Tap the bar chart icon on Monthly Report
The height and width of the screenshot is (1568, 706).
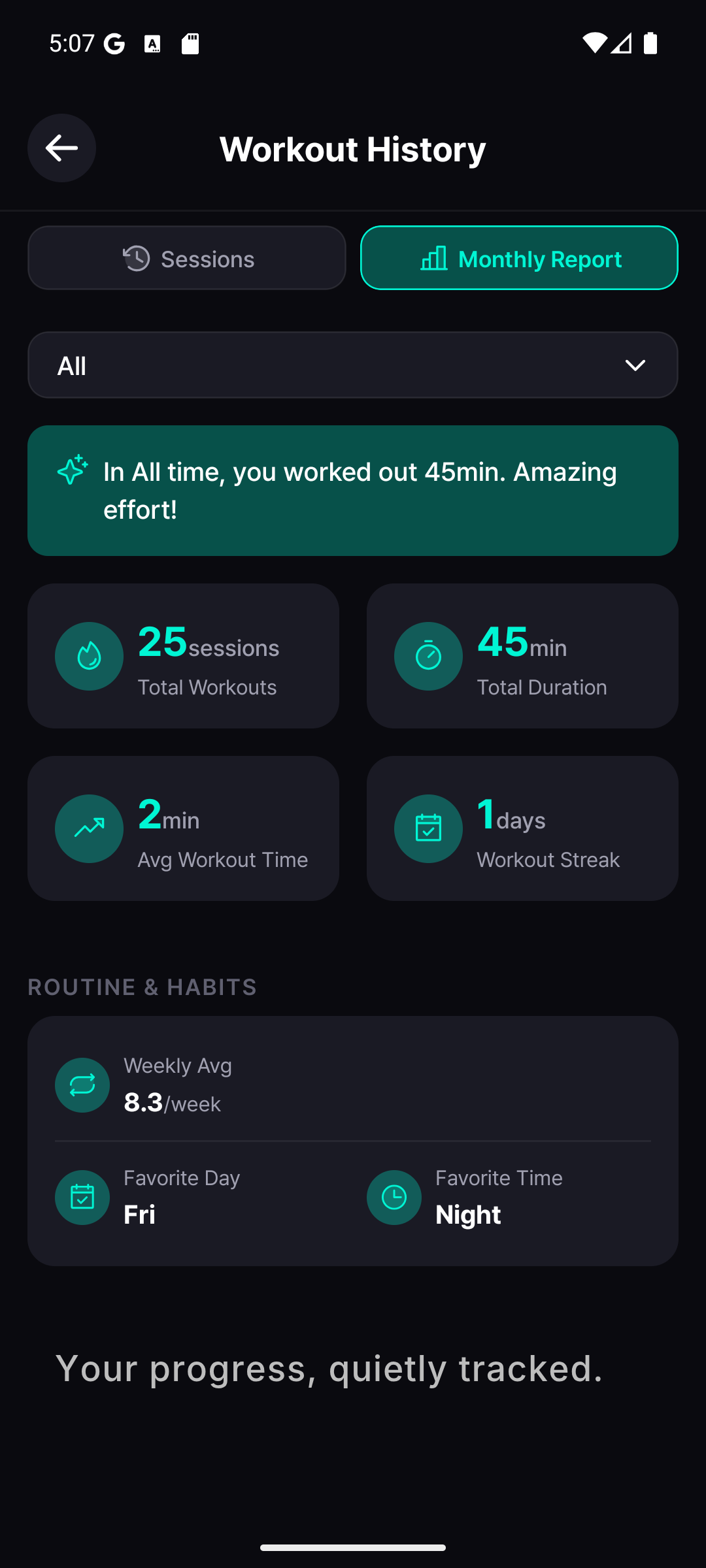433,258
